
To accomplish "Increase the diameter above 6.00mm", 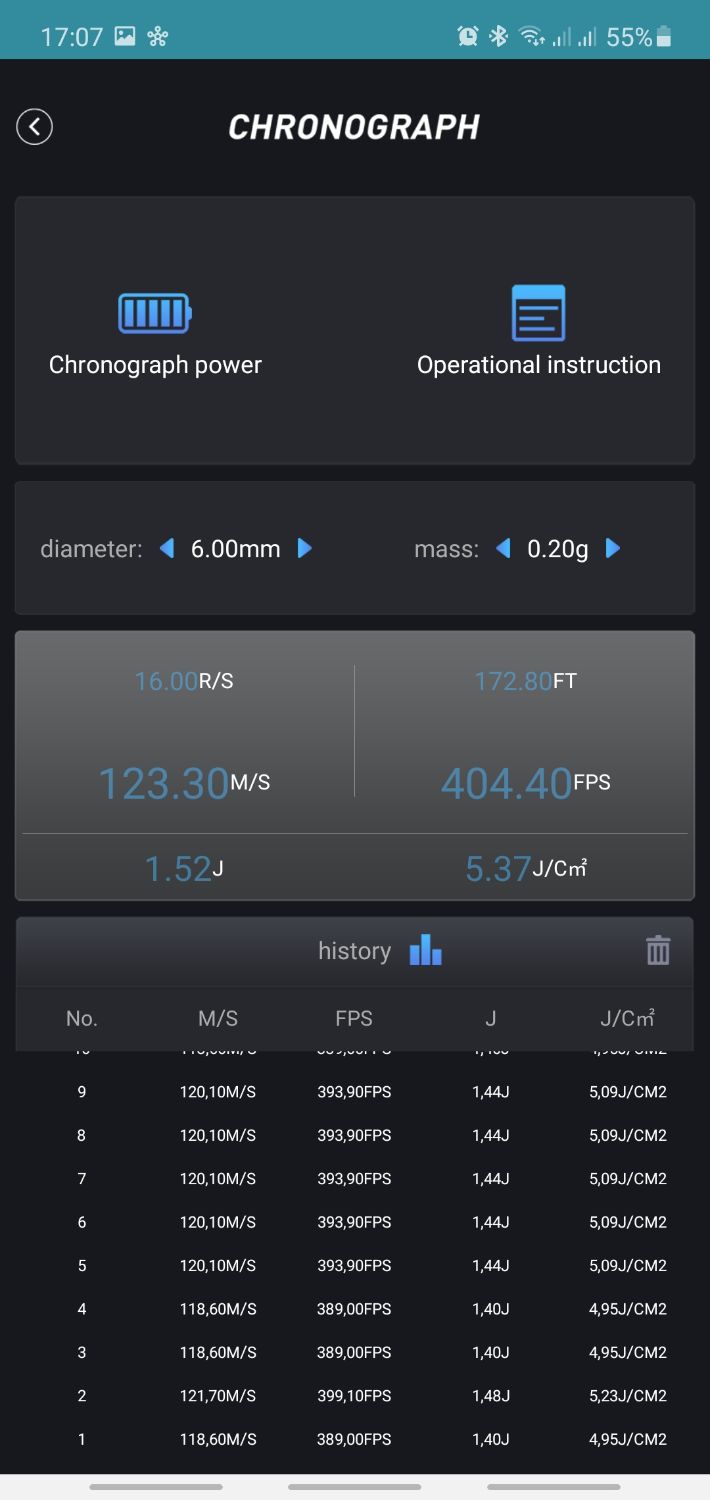I will pyautogui.click(x=305, y=548).
